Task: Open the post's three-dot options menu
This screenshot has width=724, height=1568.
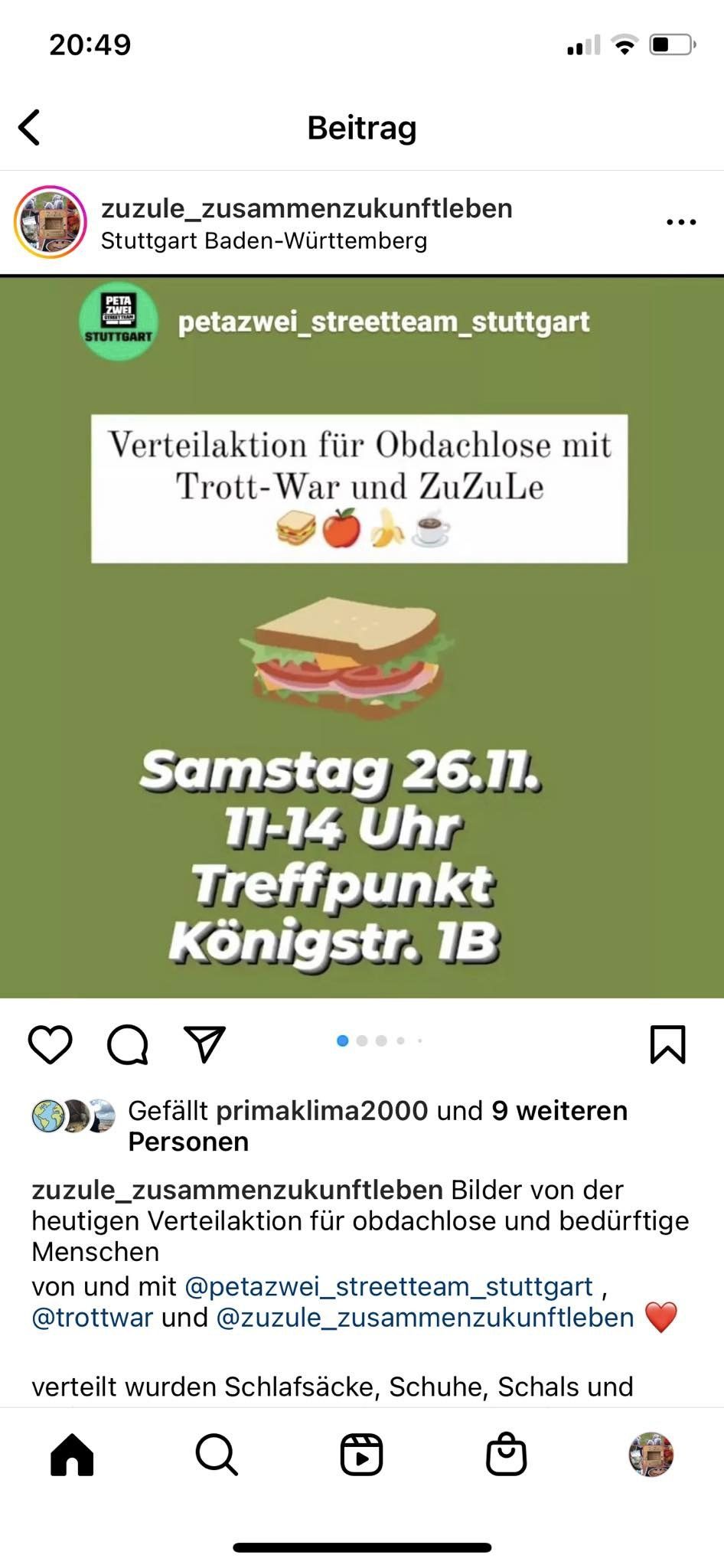Action: point(680,222)
